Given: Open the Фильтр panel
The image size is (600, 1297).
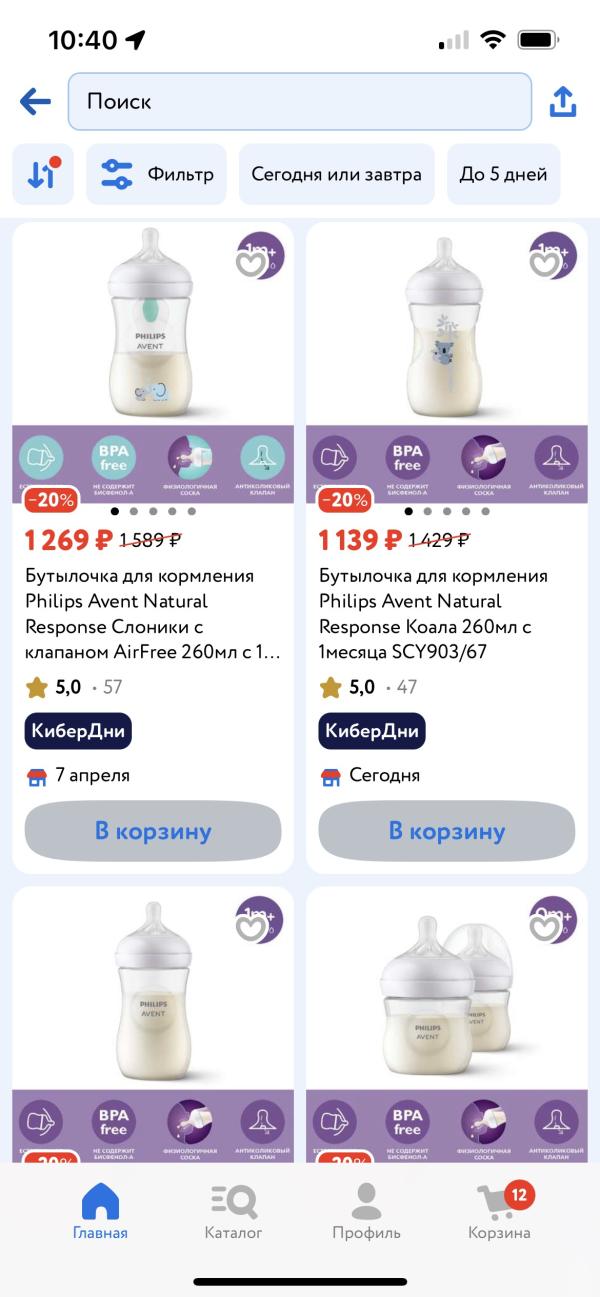Looking at the screenshot, I should [x=156, y=174].
